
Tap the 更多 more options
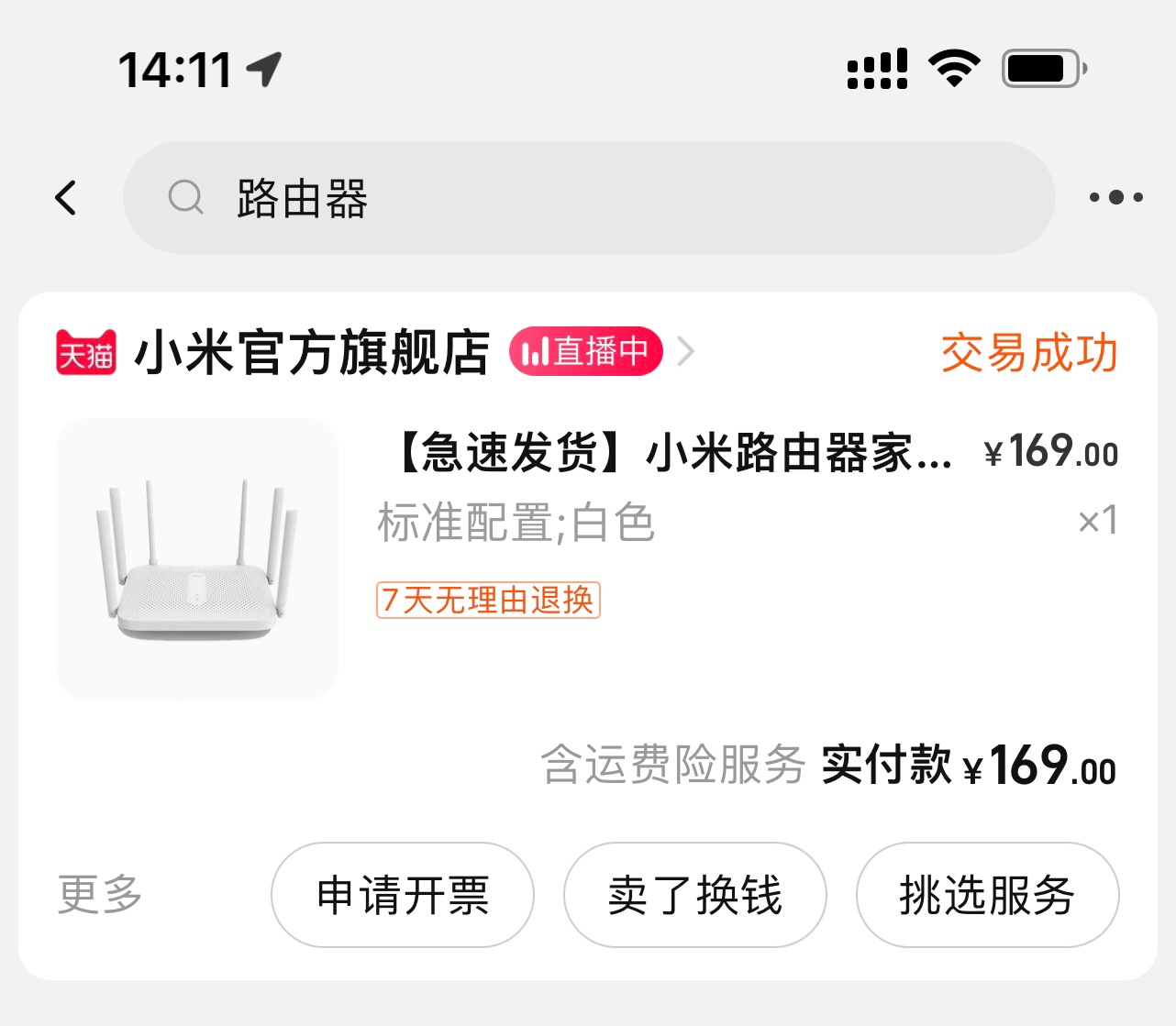(99, 894)
